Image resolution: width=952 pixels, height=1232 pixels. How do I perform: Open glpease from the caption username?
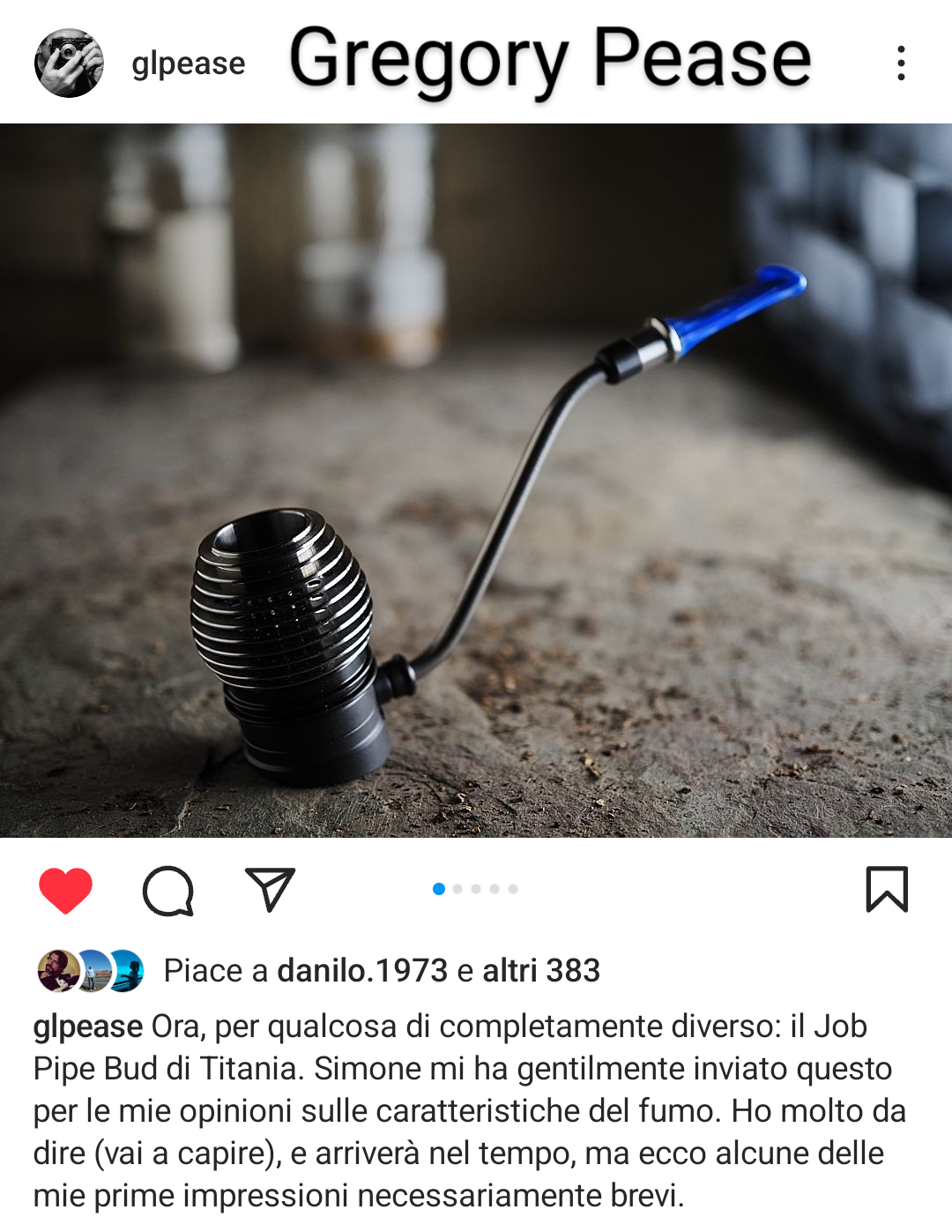click(88, 1027)
